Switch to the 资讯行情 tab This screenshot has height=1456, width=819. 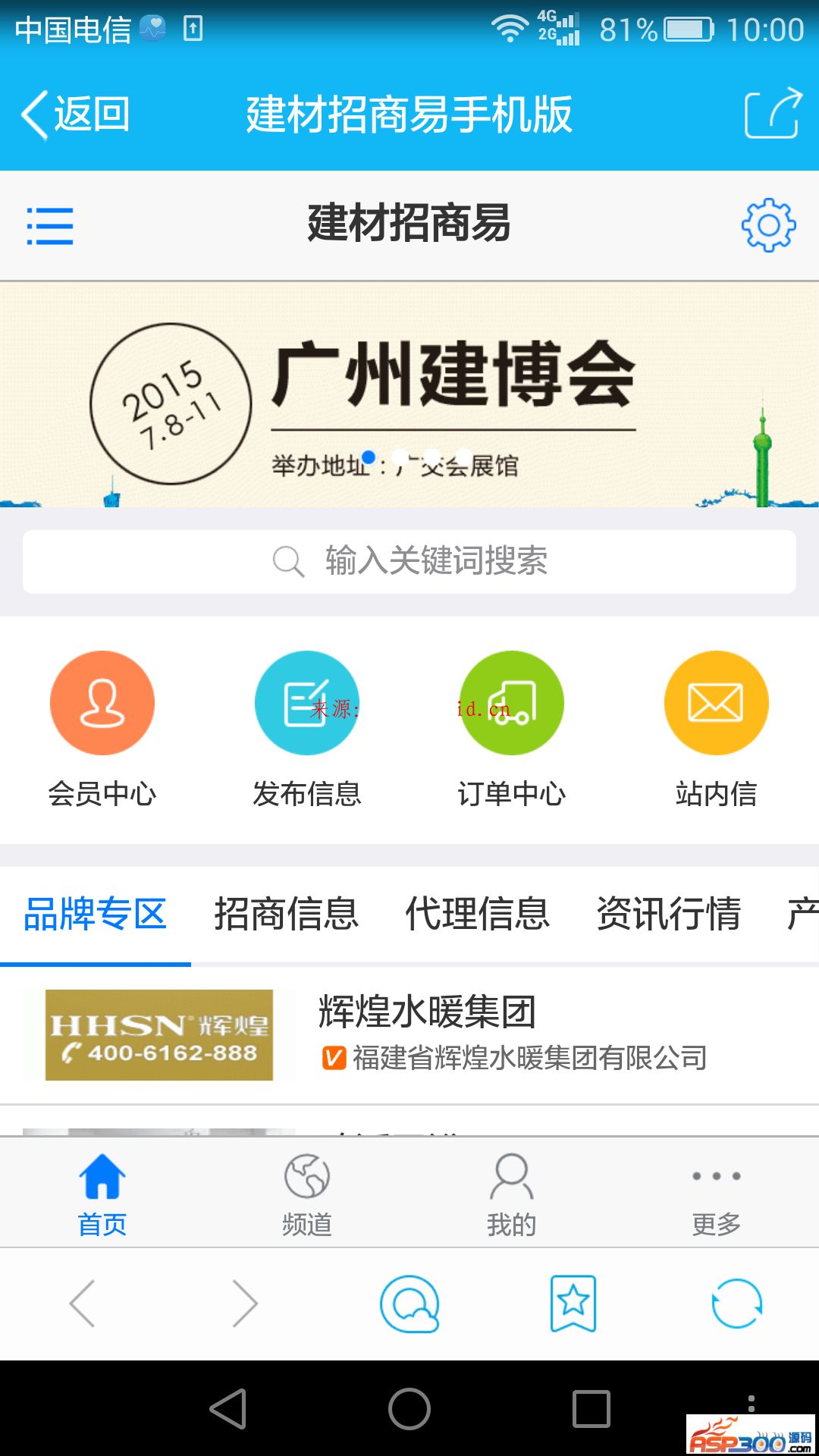click(668, 914)
